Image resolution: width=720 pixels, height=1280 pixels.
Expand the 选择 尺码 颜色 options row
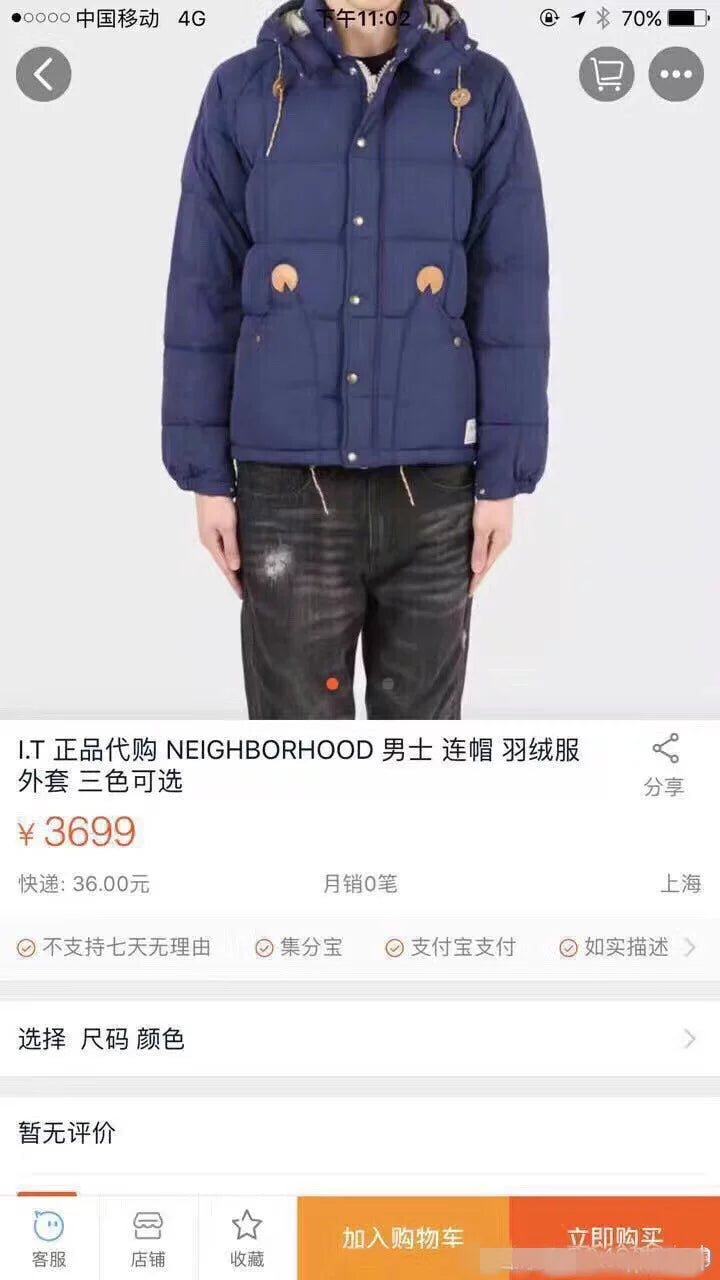tap(360, 1039)
